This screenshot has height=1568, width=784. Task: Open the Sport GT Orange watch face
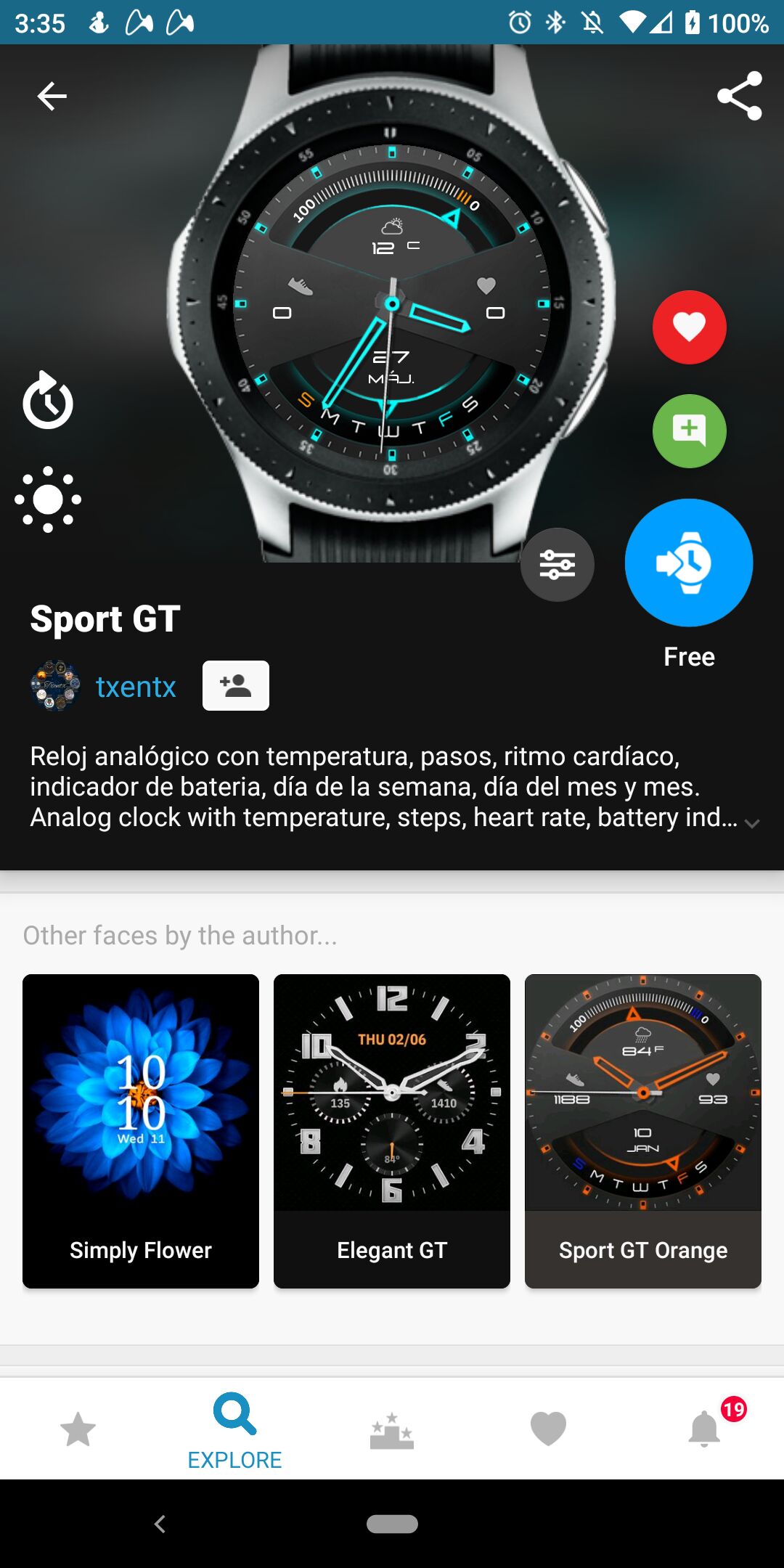pyautogui.click(x=643, y=1131)
